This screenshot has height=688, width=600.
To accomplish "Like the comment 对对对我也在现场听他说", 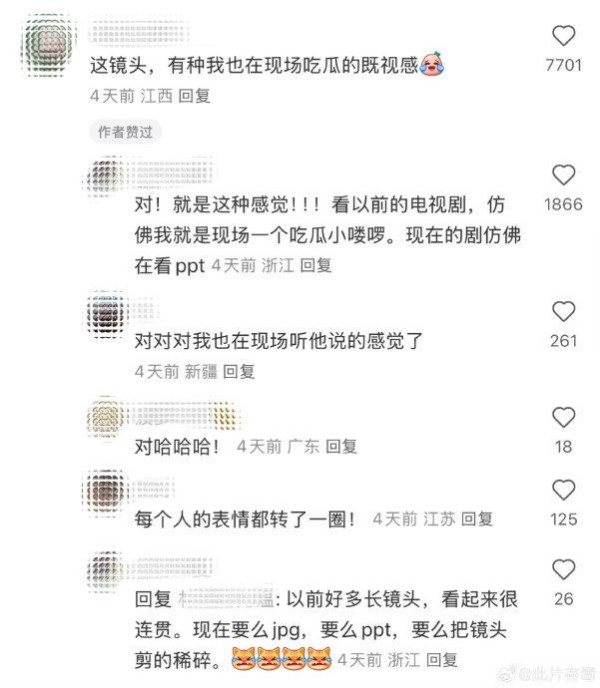I will click(564, 312).
